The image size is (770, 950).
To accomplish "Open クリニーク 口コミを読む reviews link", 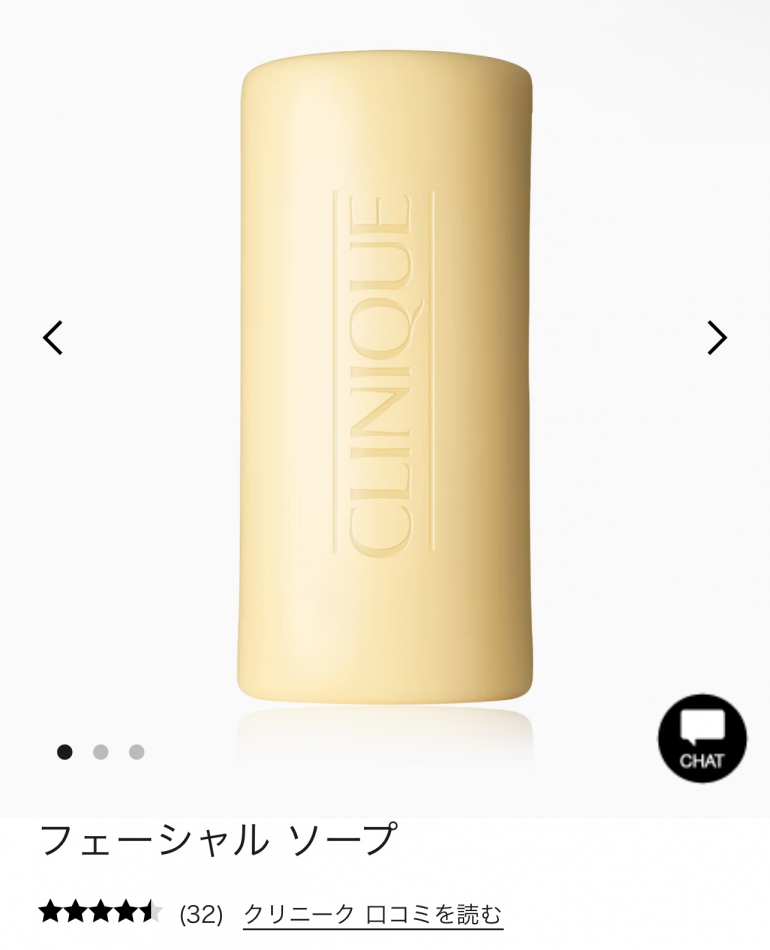I will point(371,912).
